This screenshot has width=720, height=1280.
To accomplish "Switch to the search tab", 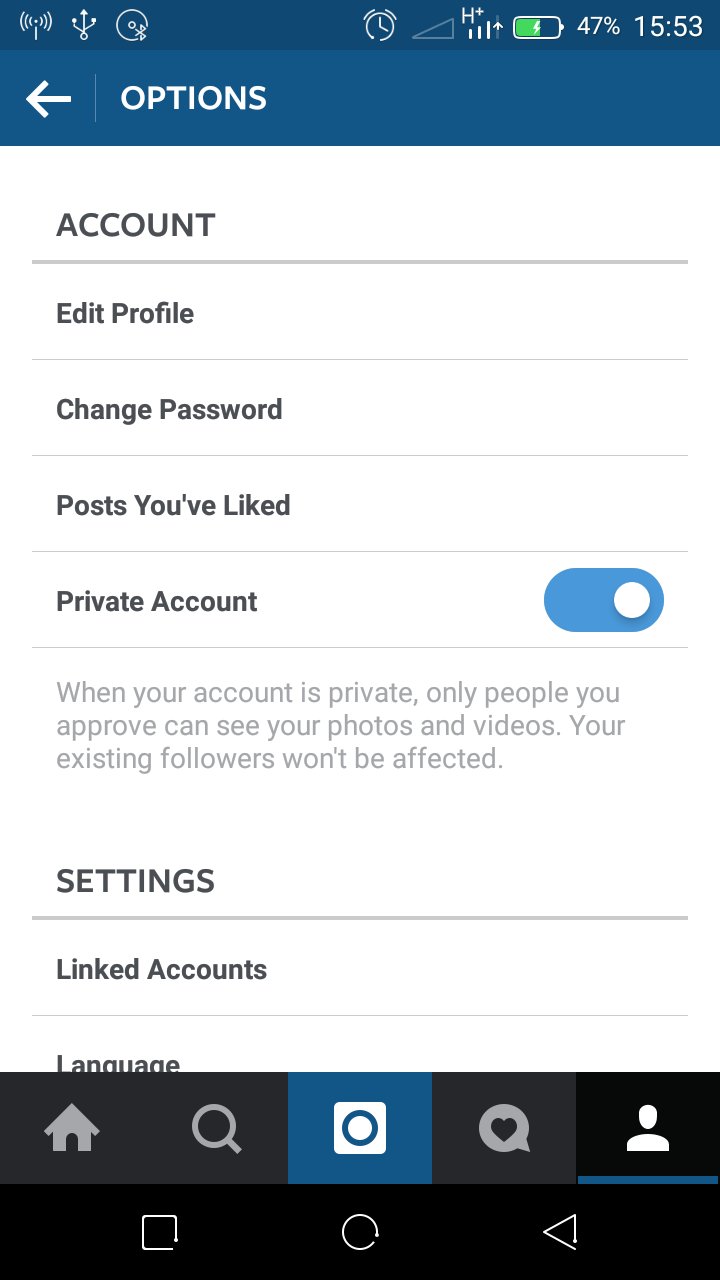I will click(216, 1129).
